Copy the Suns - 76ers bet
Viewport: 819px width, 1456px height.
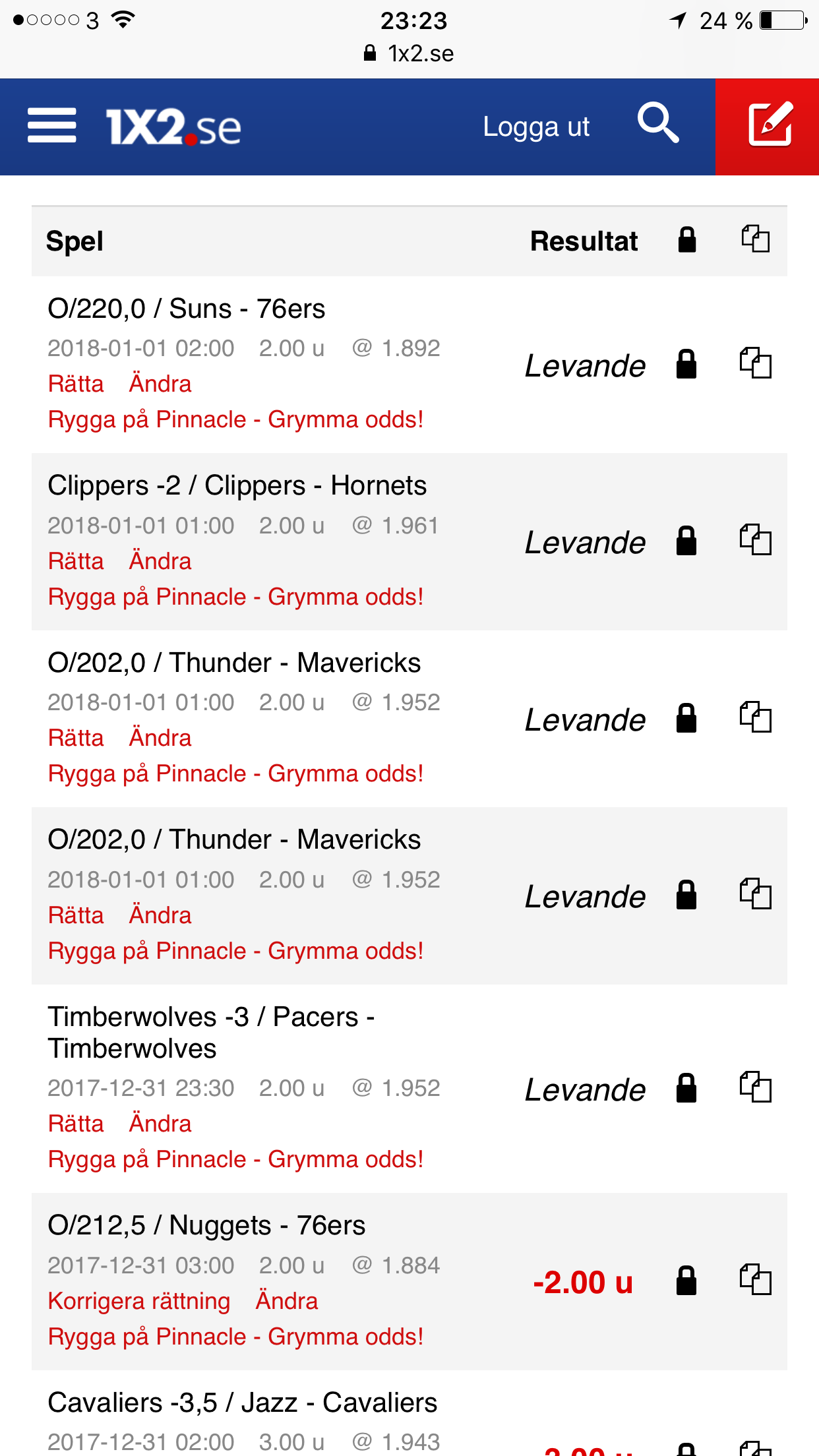pos(755,363)
